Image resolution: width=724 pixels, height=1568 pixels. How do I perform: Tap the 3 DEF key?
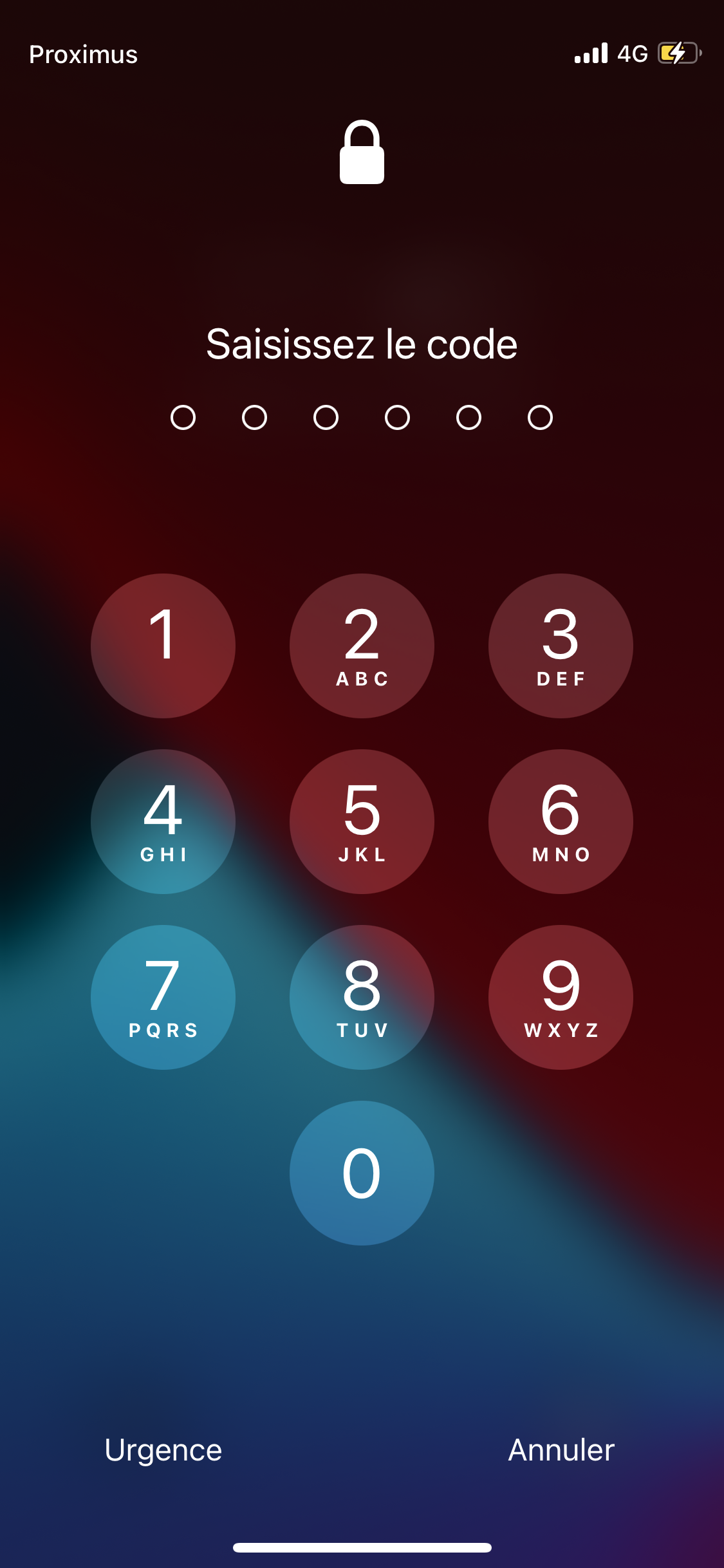561,646
